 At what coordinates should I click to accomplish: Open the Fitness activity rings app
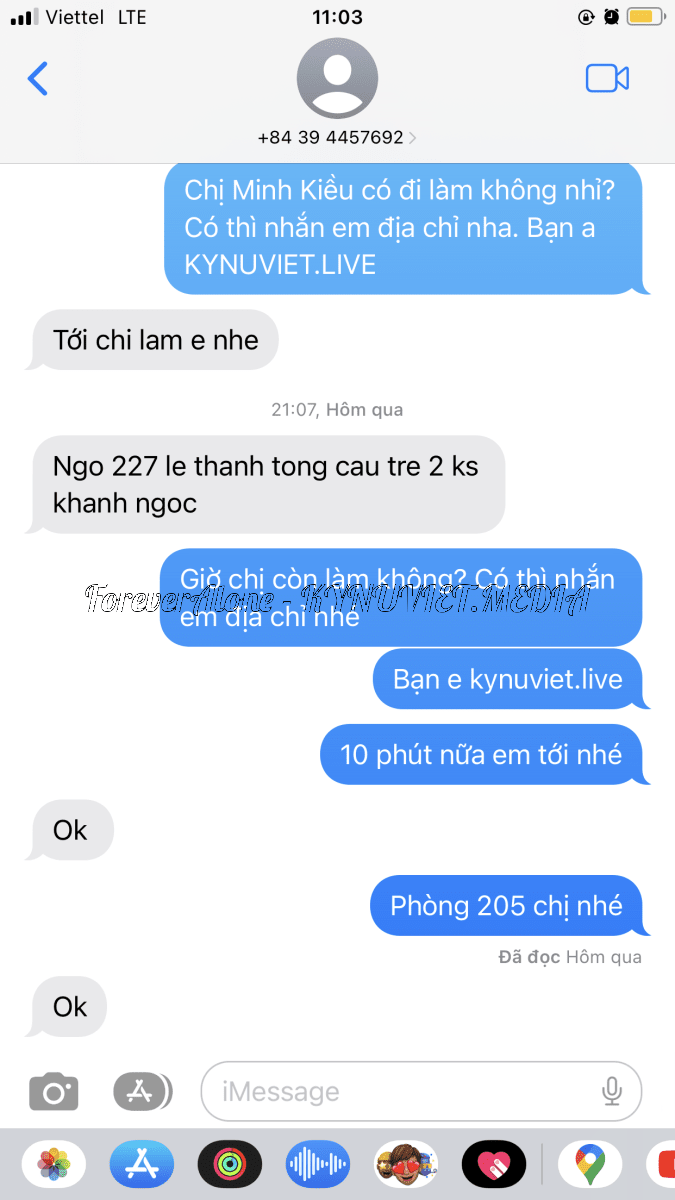230,1164
